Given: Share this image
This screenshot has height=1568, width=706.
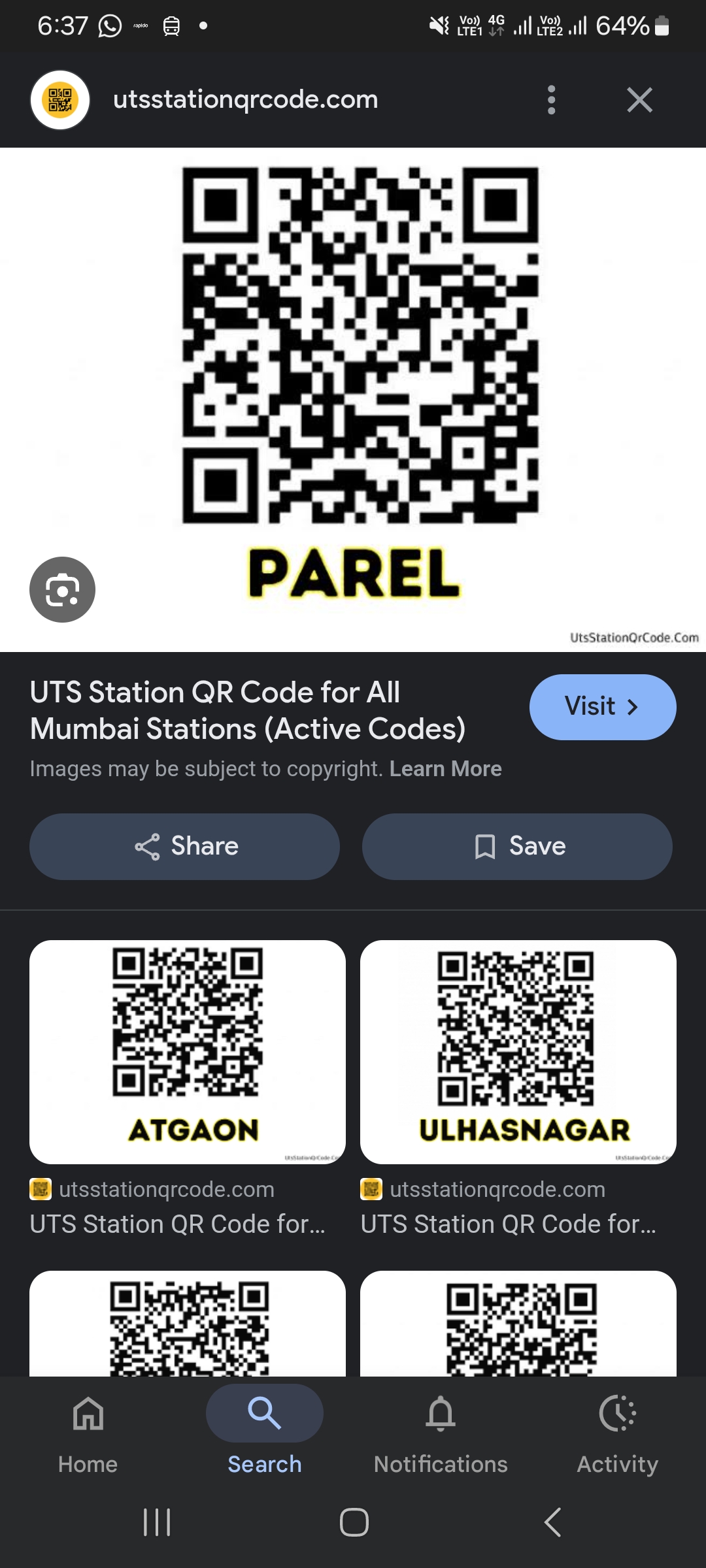Looking at the screenshot, I should click(184, 846).
